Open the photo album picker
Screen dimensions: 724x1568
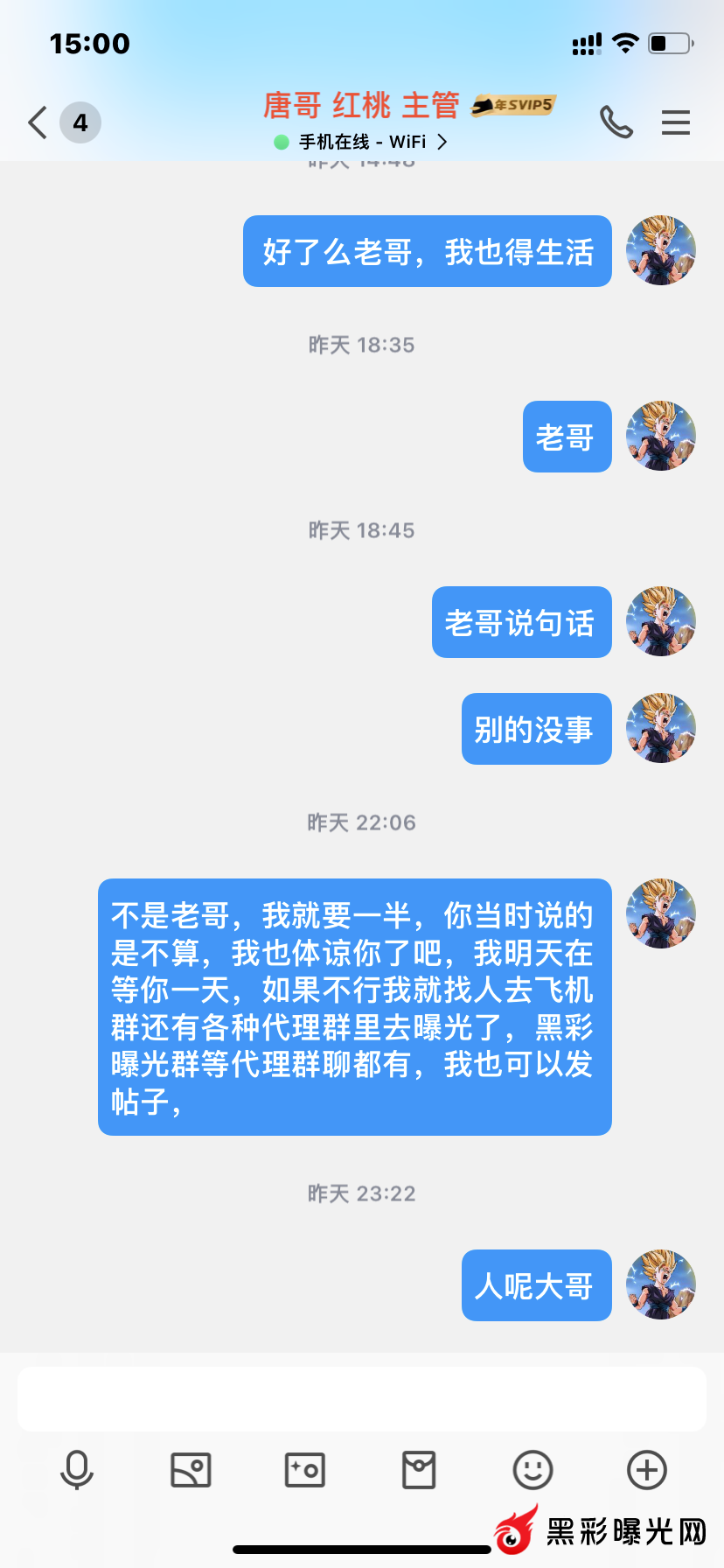coord(191,1470)
